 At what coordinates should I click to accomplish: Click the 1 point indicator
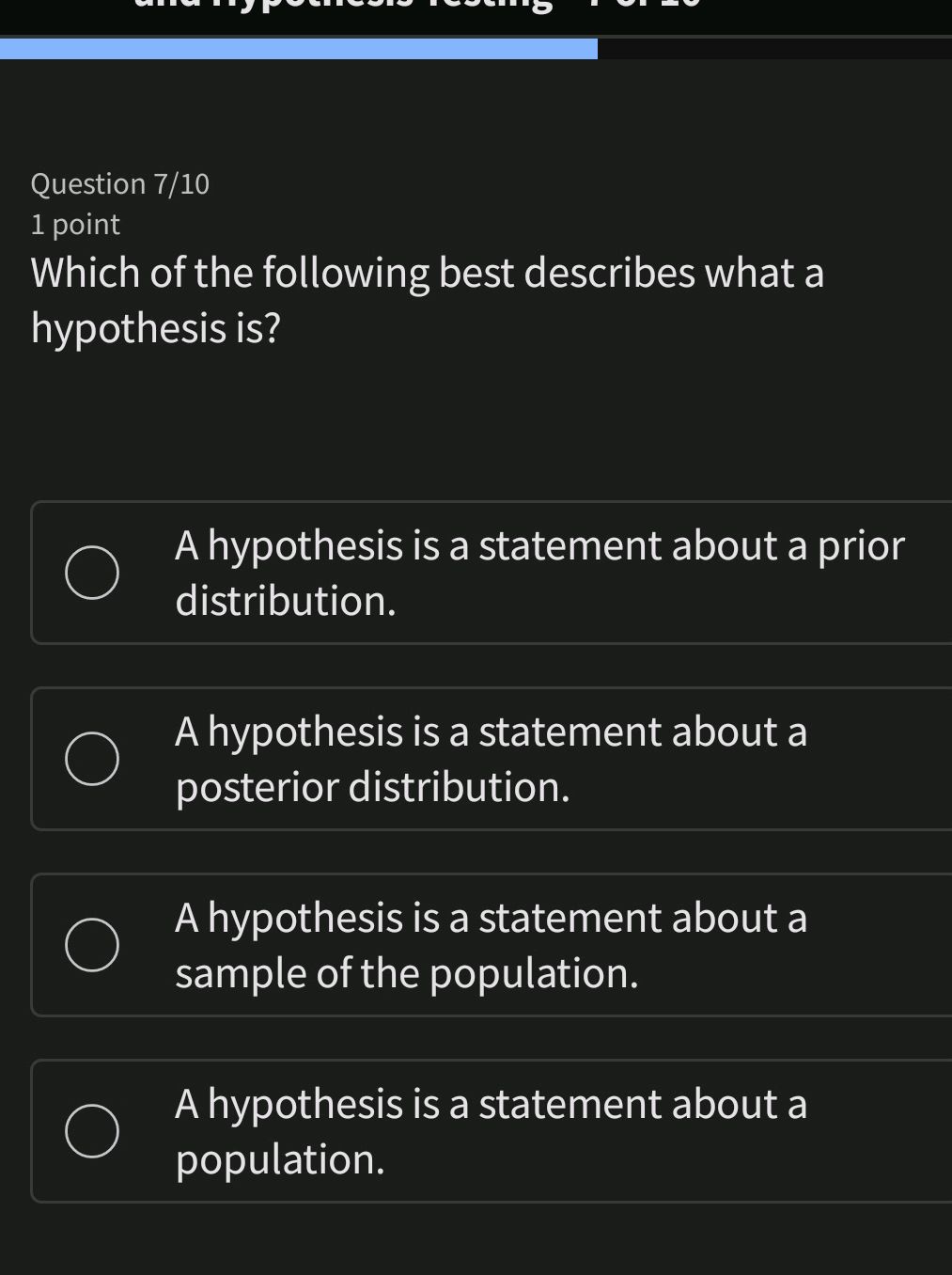click(74, 224)
